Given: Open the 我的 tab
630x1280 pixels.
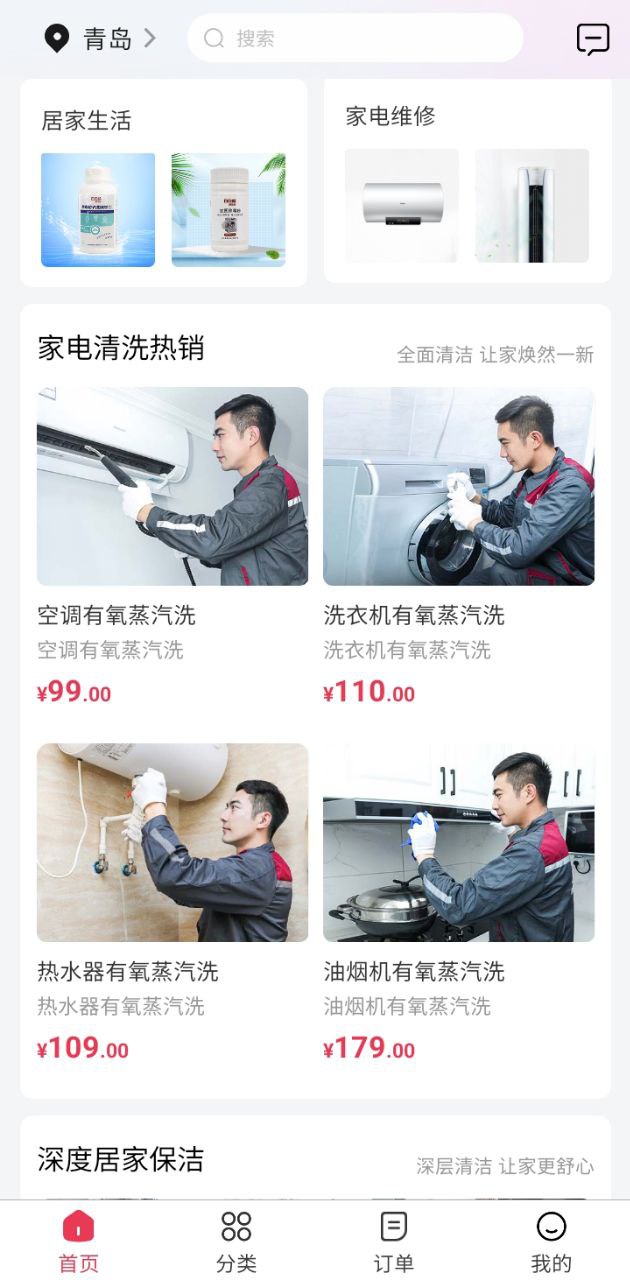Looking at the screenshot, I should pyautogui.click(x=551, y=1241).
